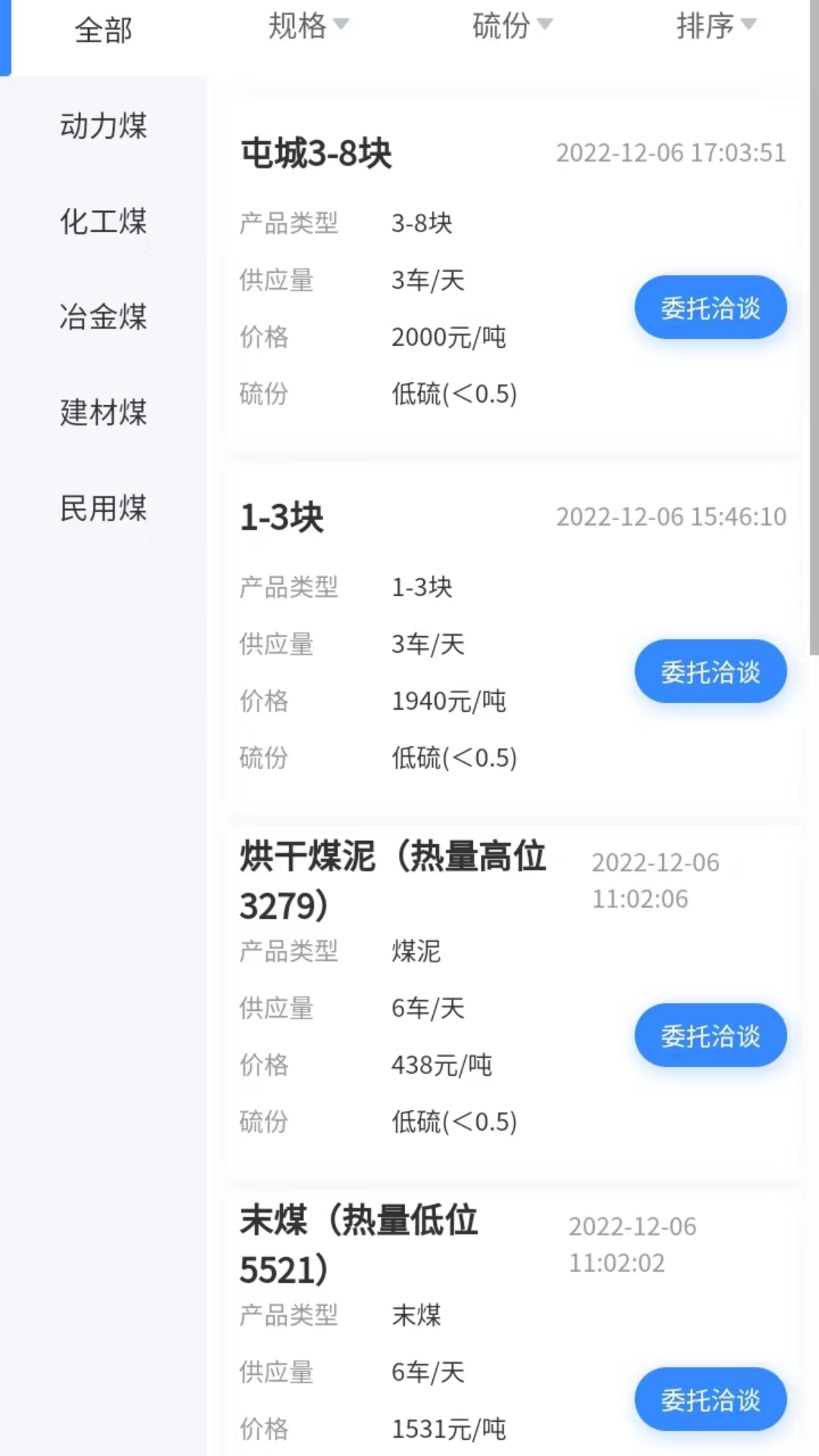Request negotiation for 烘干煤泥 listing
819x1456 pixels.
711,1036
